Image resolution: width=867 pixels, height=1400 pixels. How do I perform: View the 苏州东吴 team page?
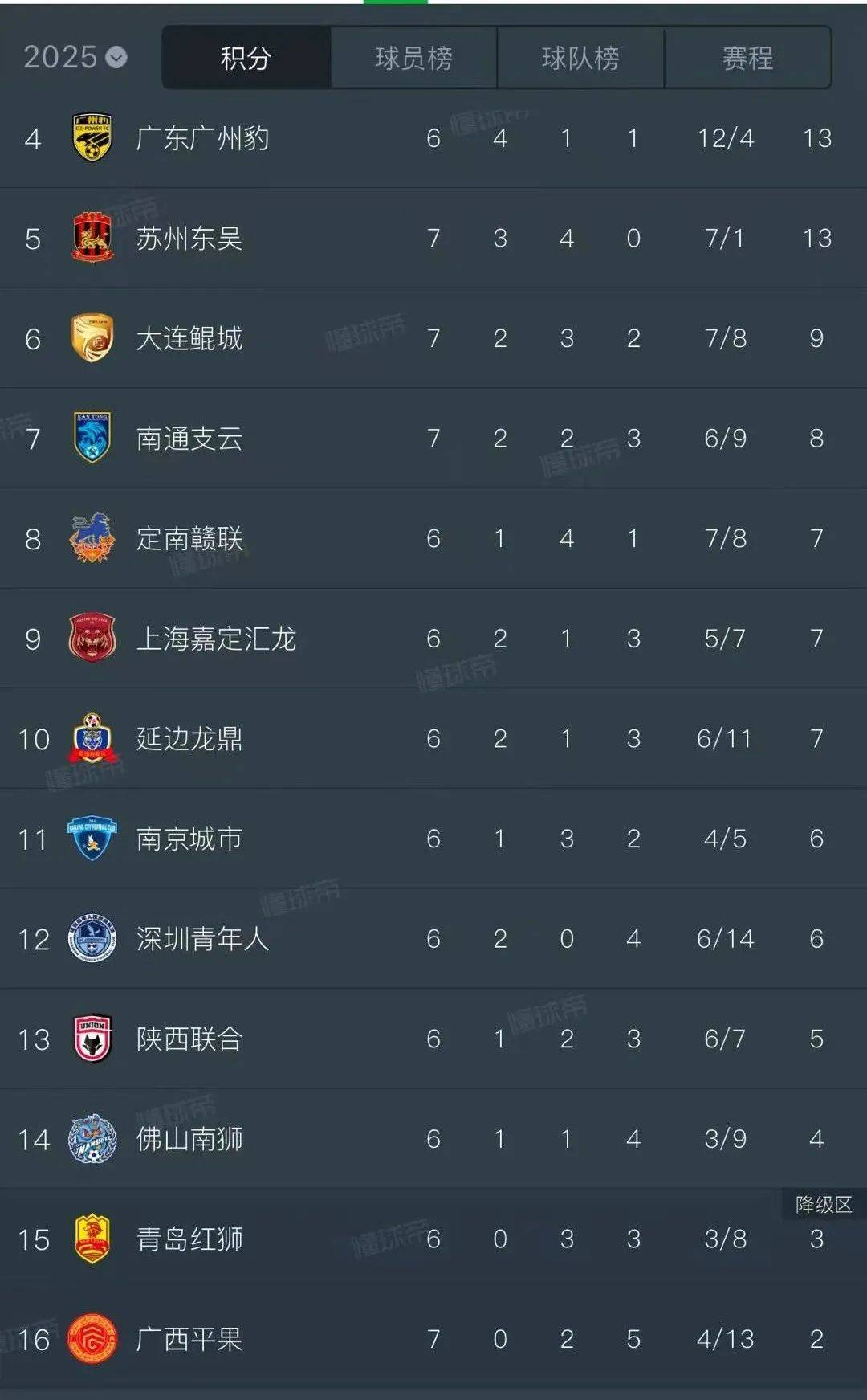tap(189, 239)
